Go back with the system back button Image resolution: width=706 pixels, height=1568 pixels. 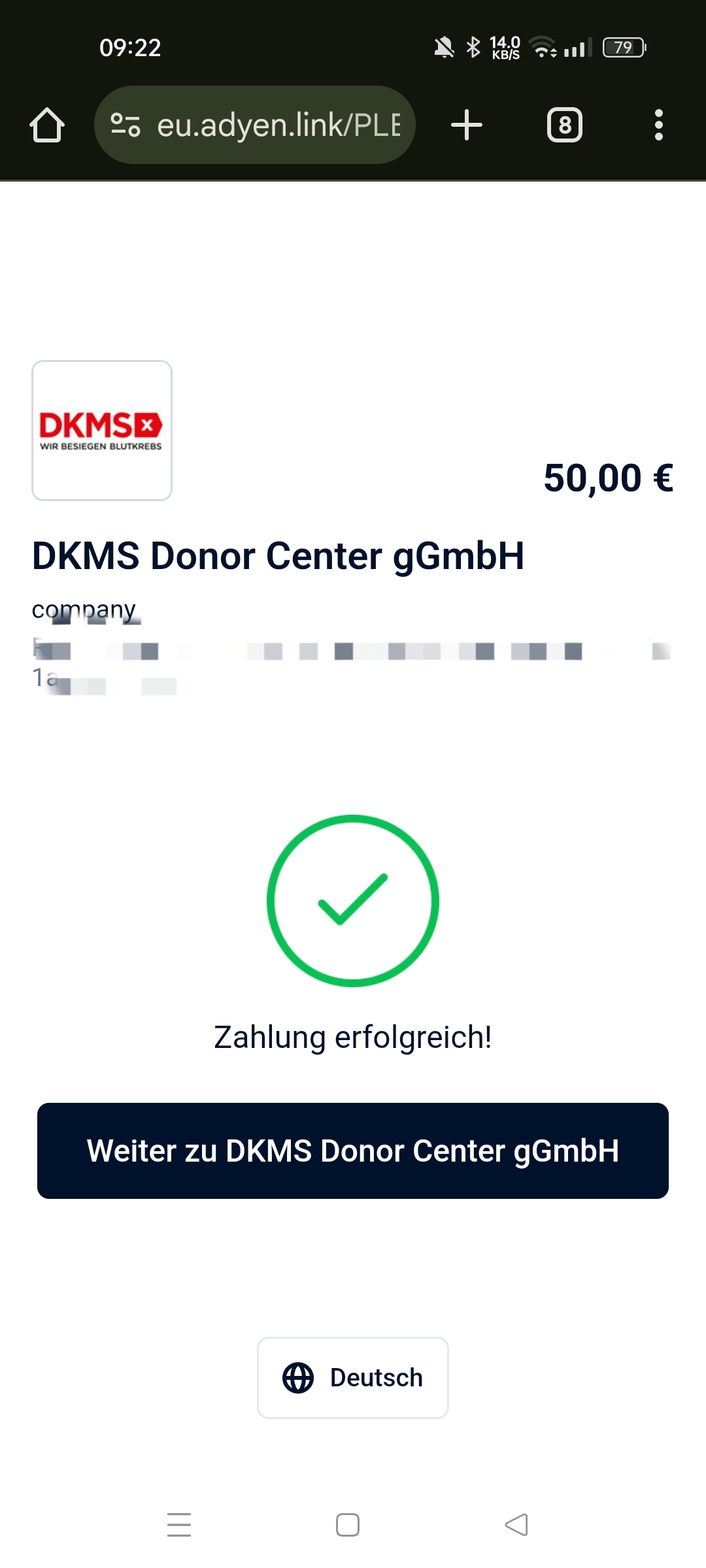tap(516, 1525)
